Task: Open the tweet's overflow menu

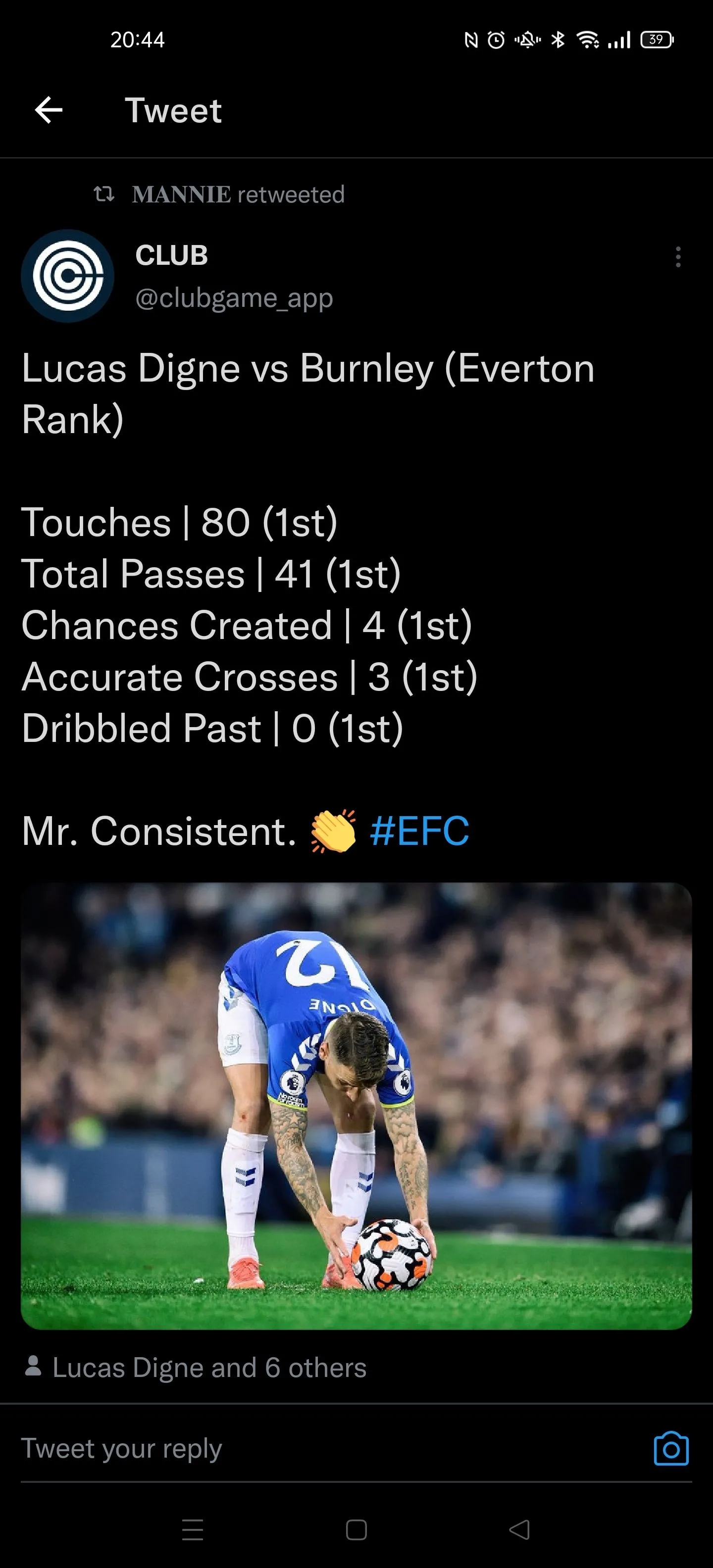Action: pyautogui.click(x=678, y=257)
